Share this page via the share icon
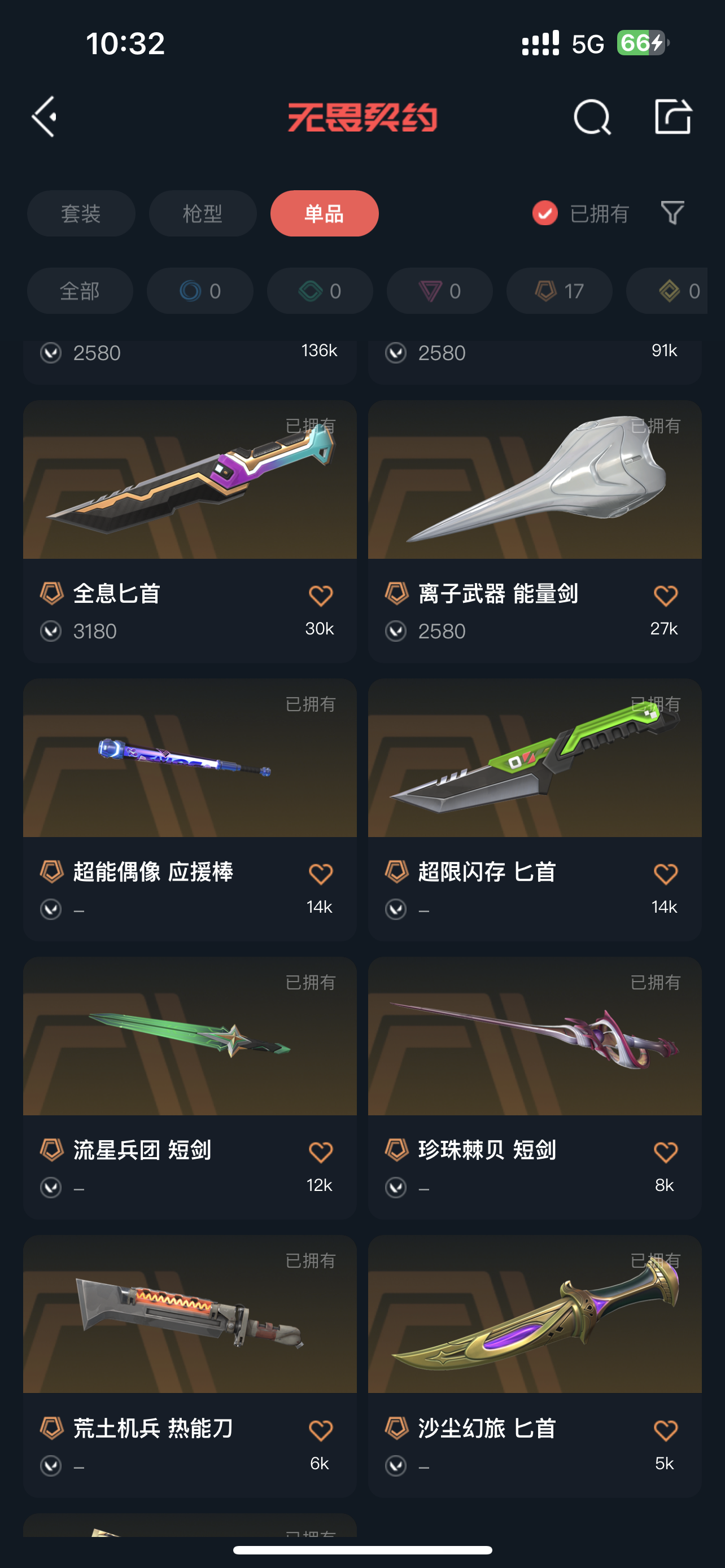The height and width of the screenshot is (1568, 725). click(672, 116)
